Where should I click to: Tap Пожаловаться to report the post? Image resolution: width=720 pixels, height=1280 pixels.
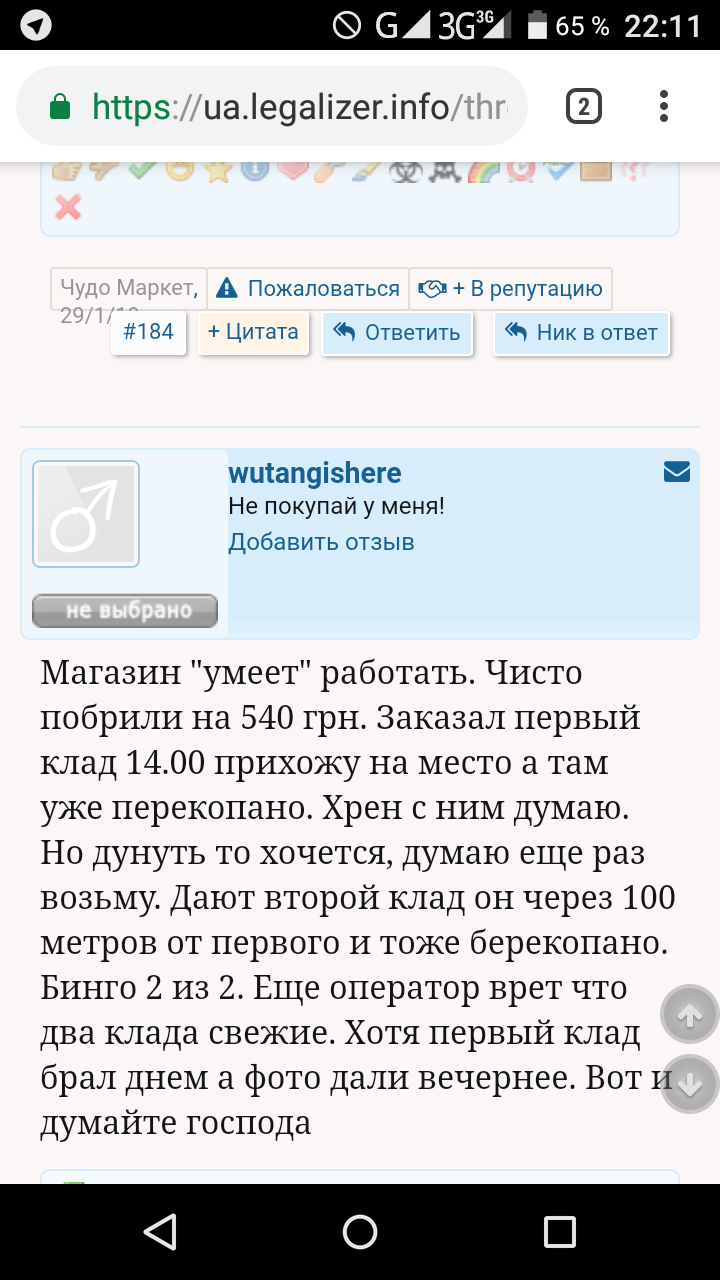coord(308,289)
